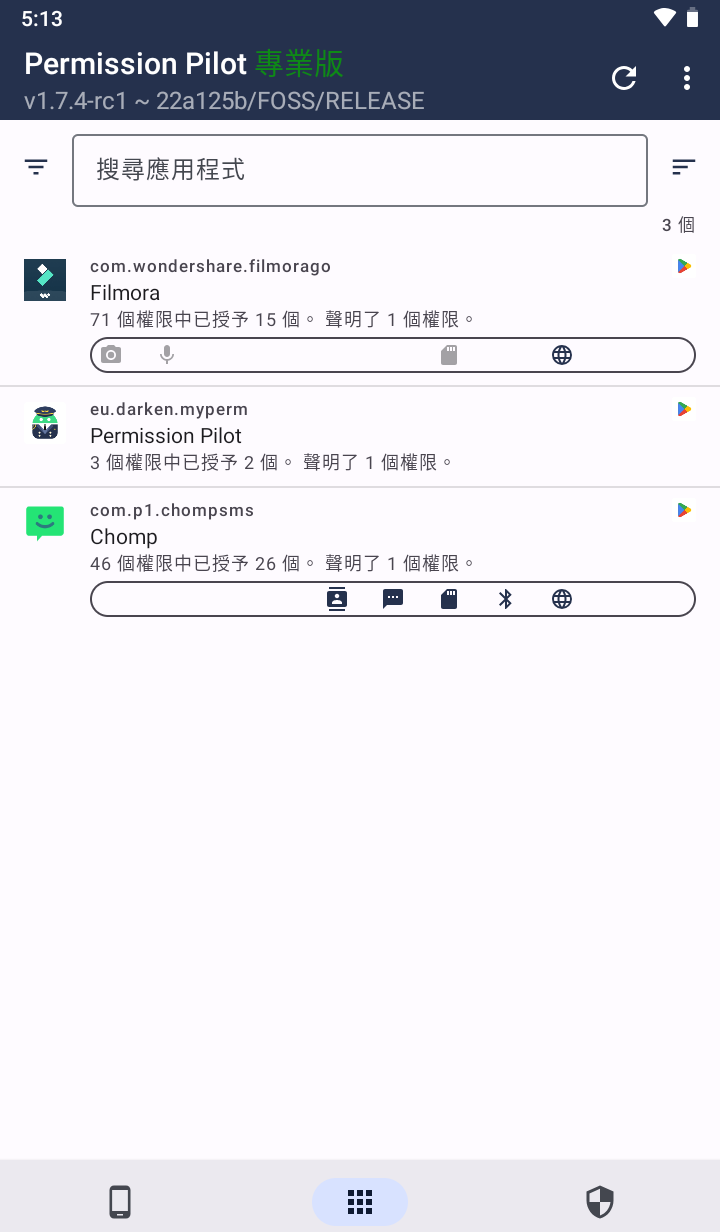
Task: Tap the storage permission icon for Chomp
Action: [448, 598]
